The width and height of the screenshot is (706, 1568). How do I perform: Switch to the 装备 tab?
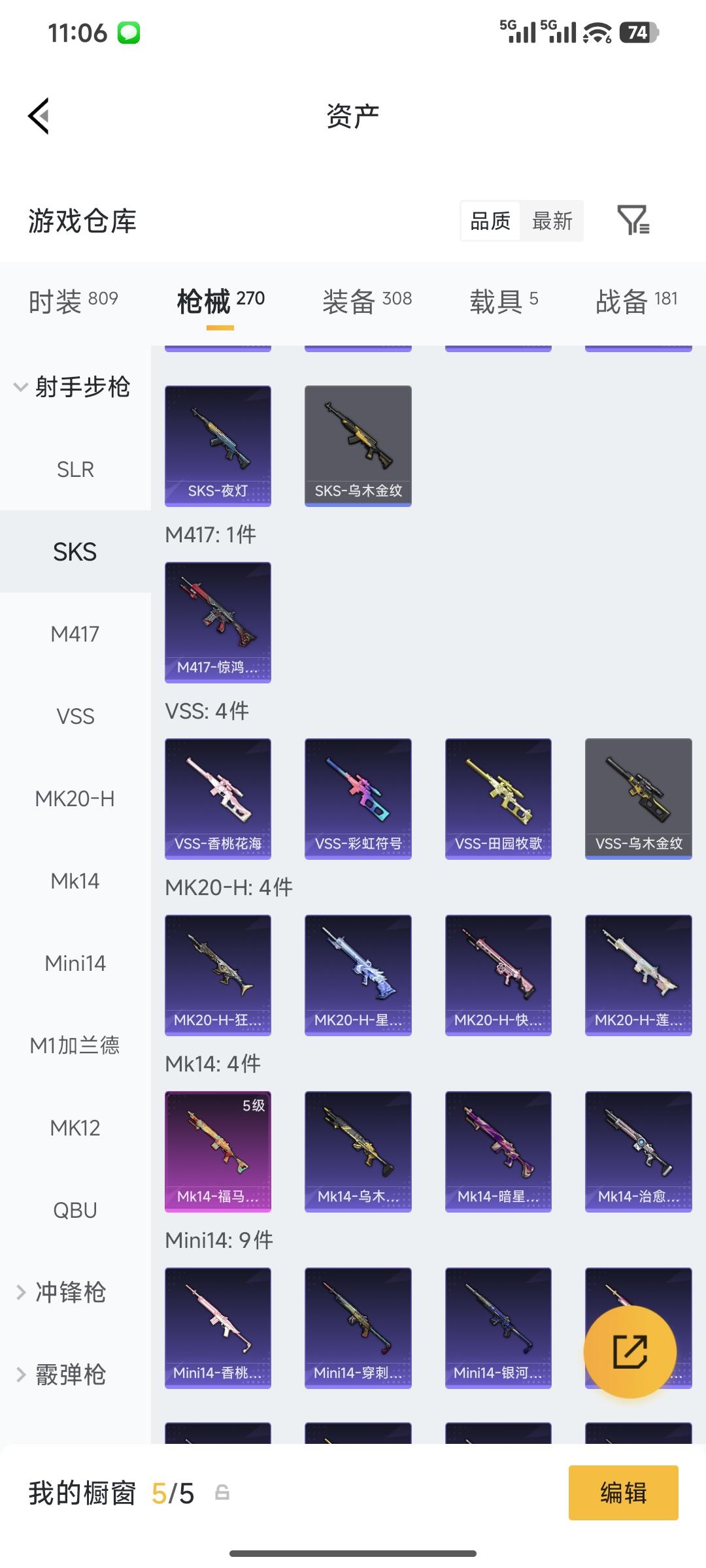pos(367,301)
